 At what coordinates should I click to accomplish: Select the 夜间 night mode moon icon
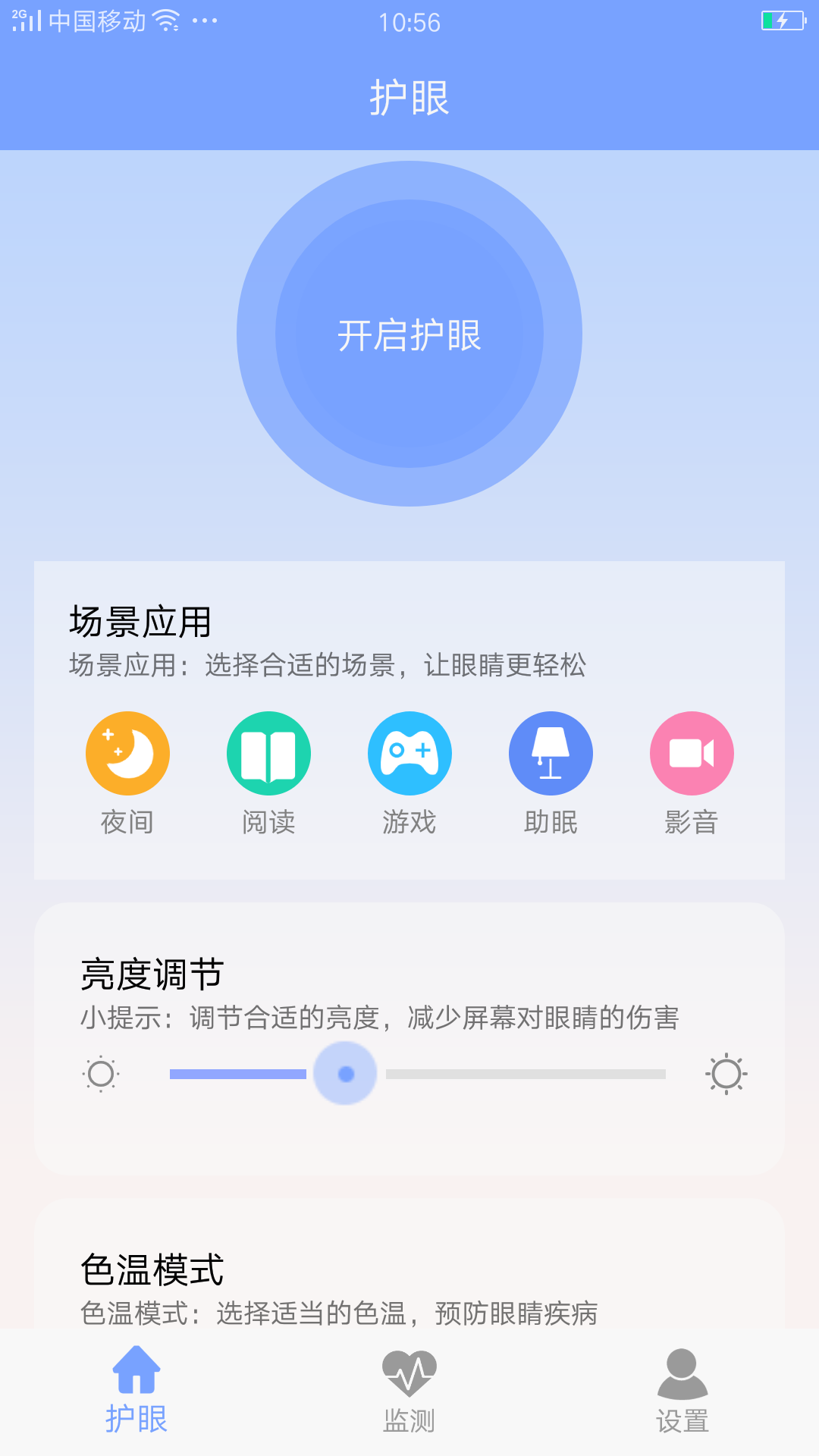point(127,752)
